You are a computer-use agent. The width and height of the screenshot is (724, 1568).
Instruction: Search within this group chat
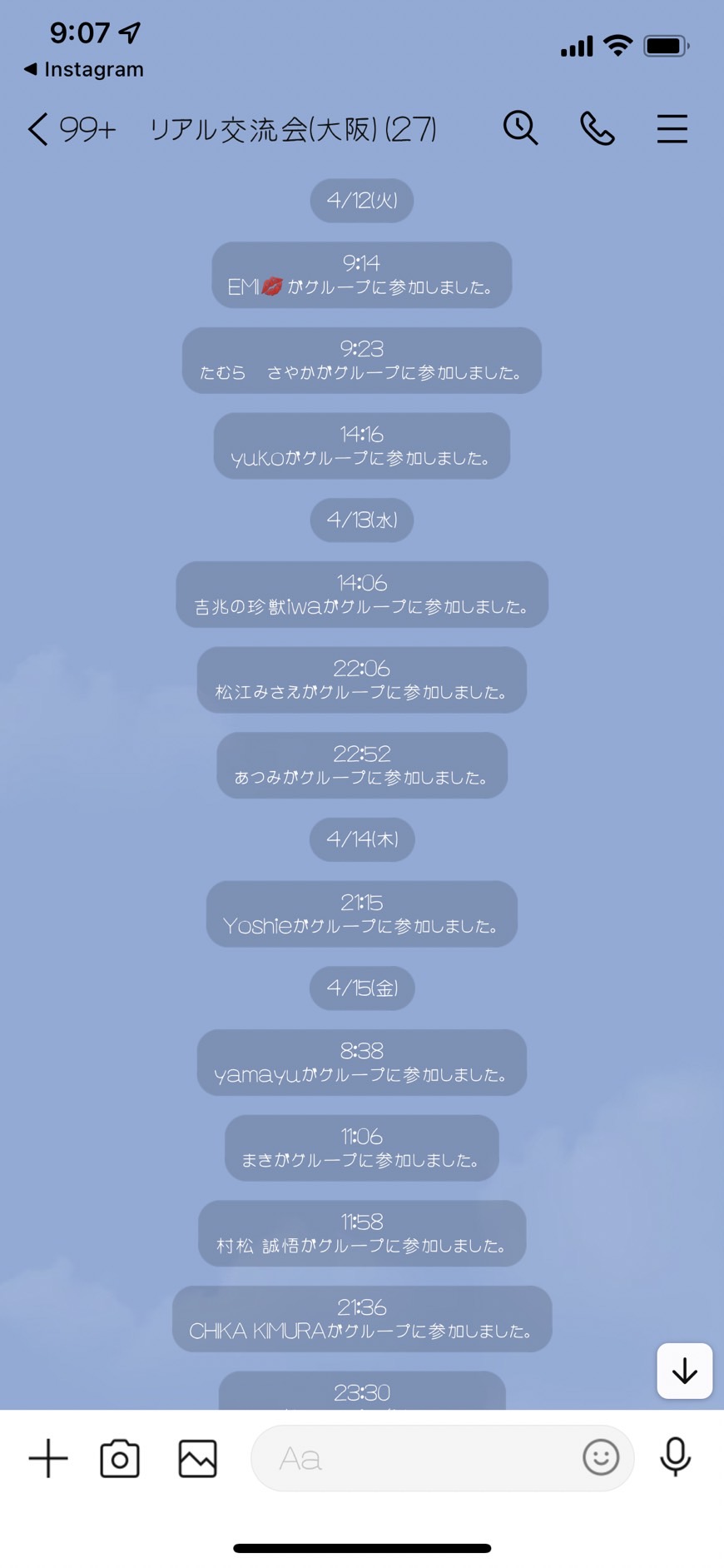521,128
